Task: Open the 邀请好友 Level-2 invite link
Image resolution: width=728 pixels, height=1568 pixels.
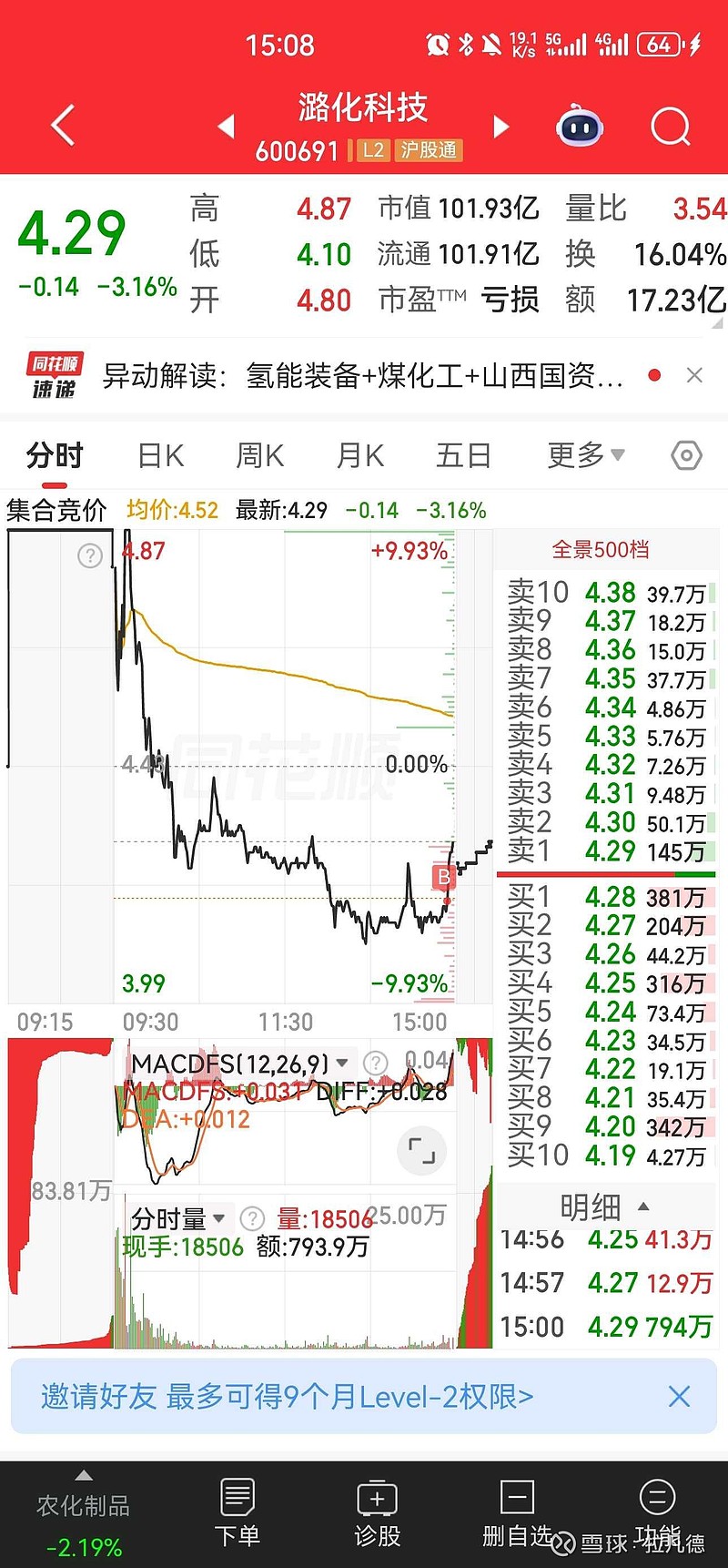Action: click(x=287, y=1396)
